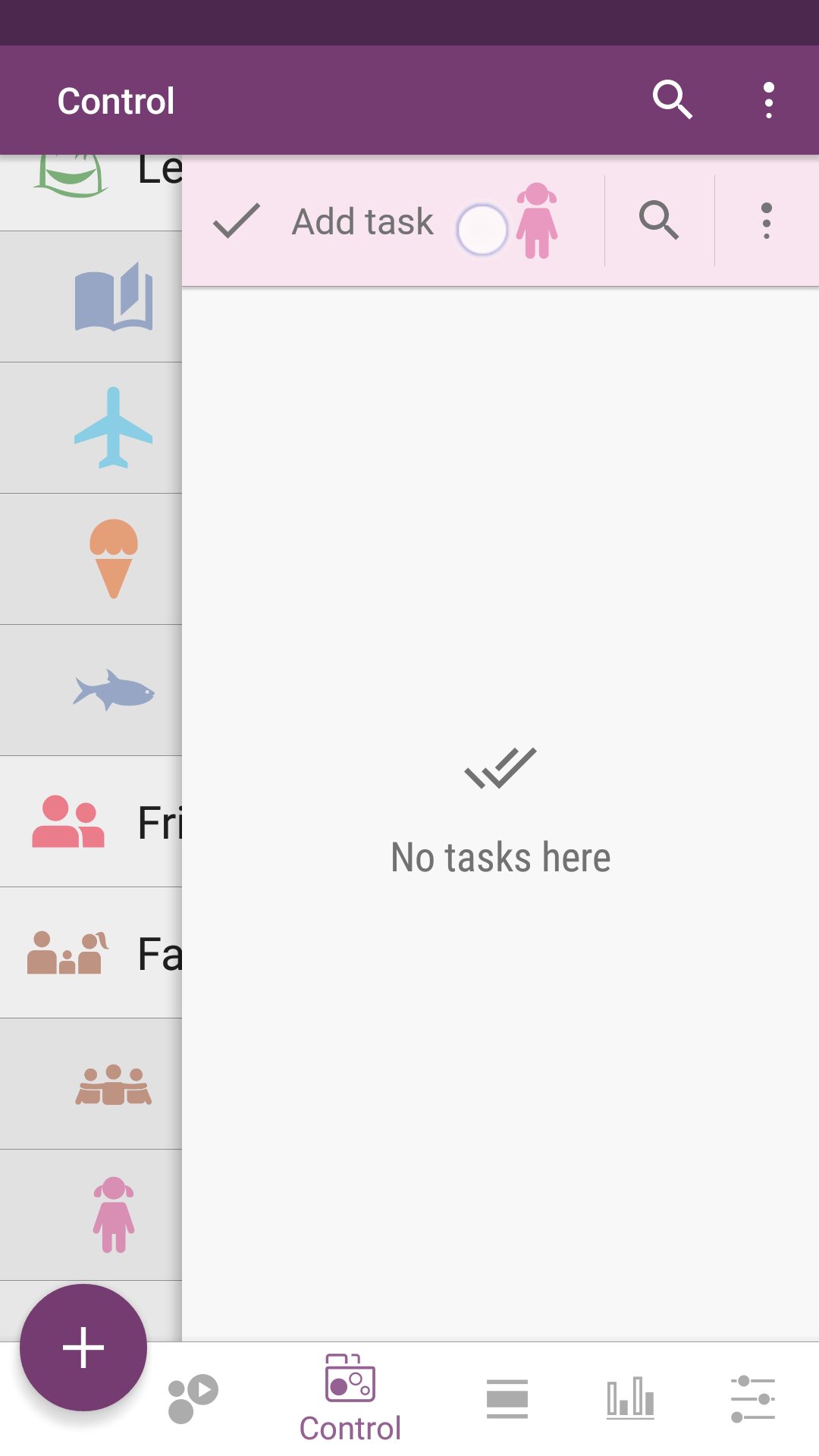Search tasks in the pink task panel

click(x=658, y=221)
